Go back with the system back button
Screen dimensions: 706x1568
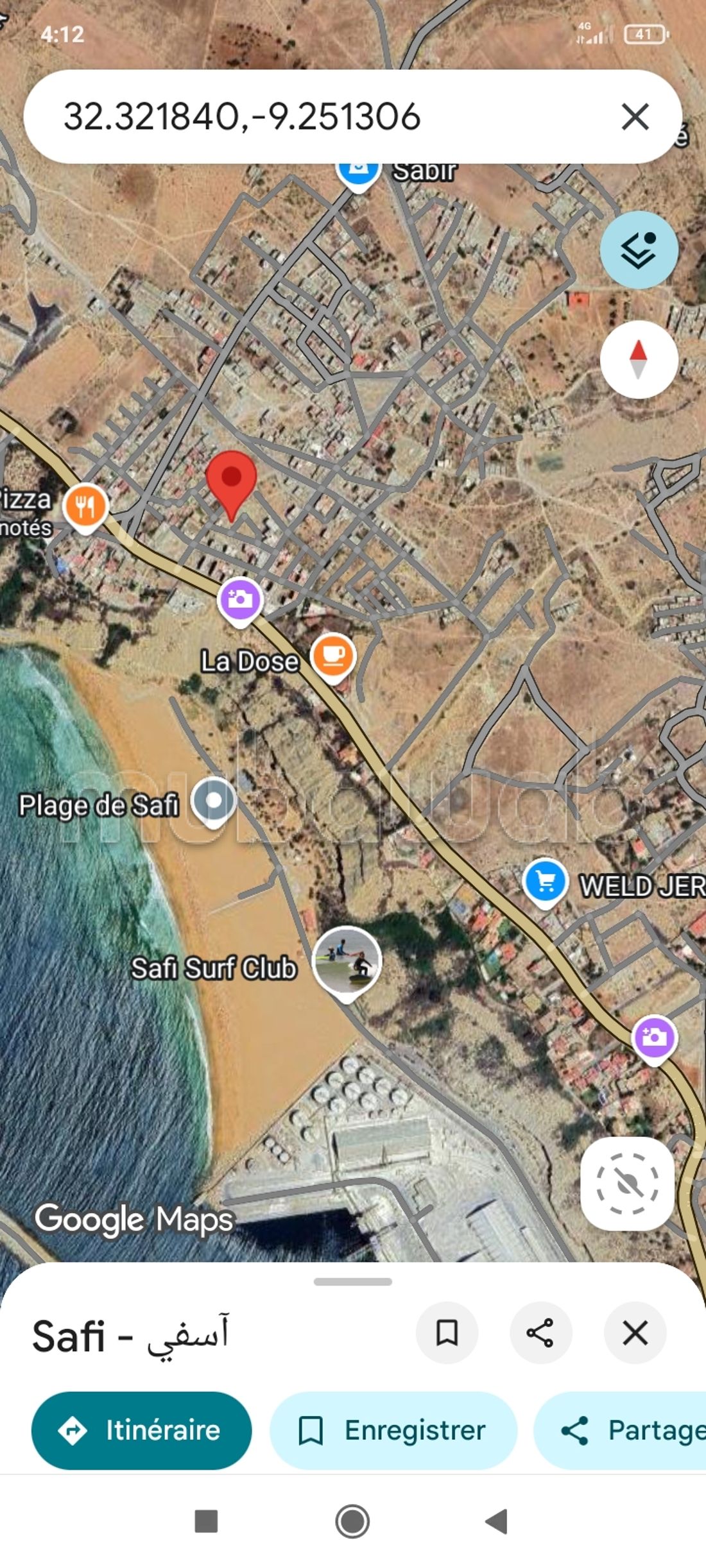(x=497, y=1521)
